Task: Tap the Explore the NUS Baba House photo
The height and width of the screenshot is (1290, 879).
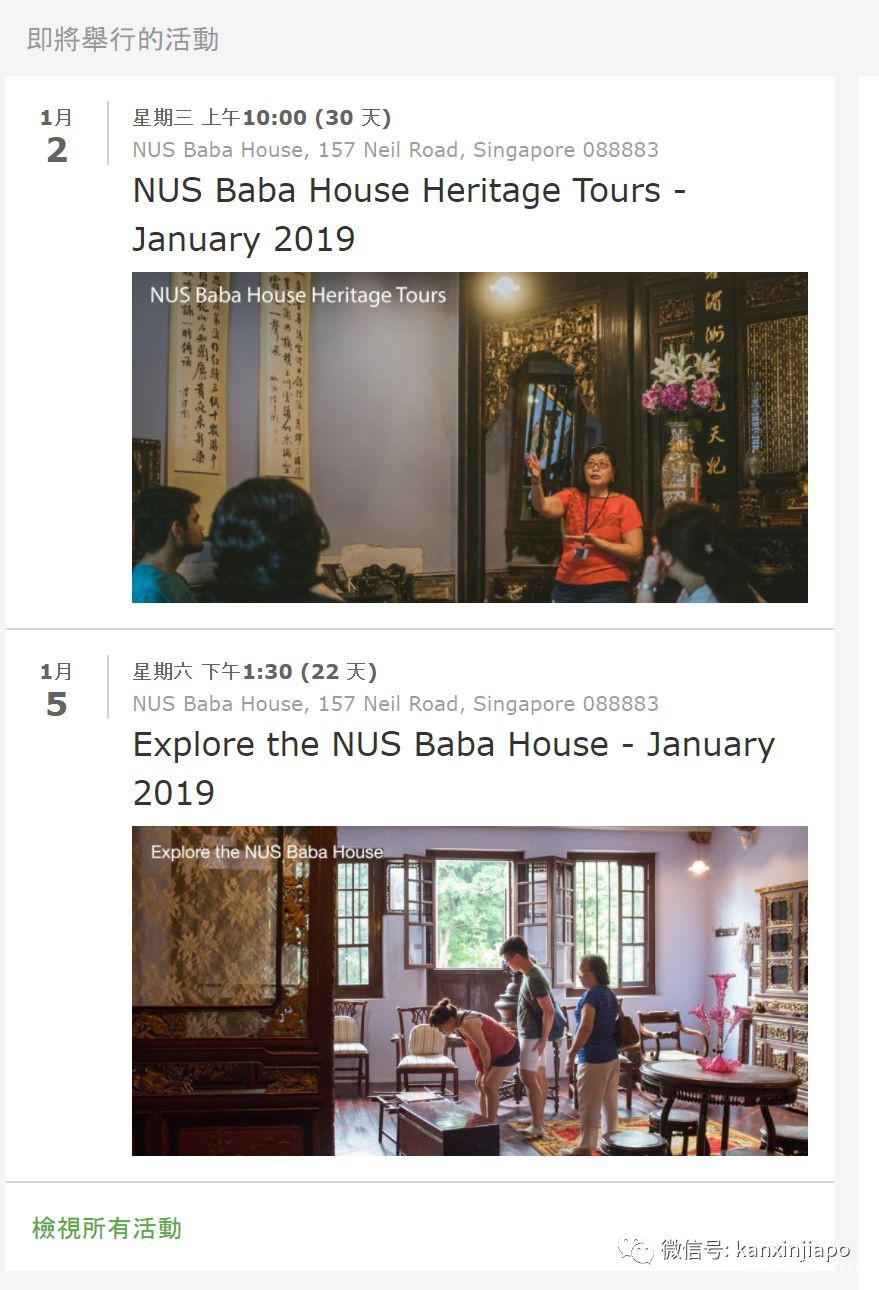Action: coord(469,990)
